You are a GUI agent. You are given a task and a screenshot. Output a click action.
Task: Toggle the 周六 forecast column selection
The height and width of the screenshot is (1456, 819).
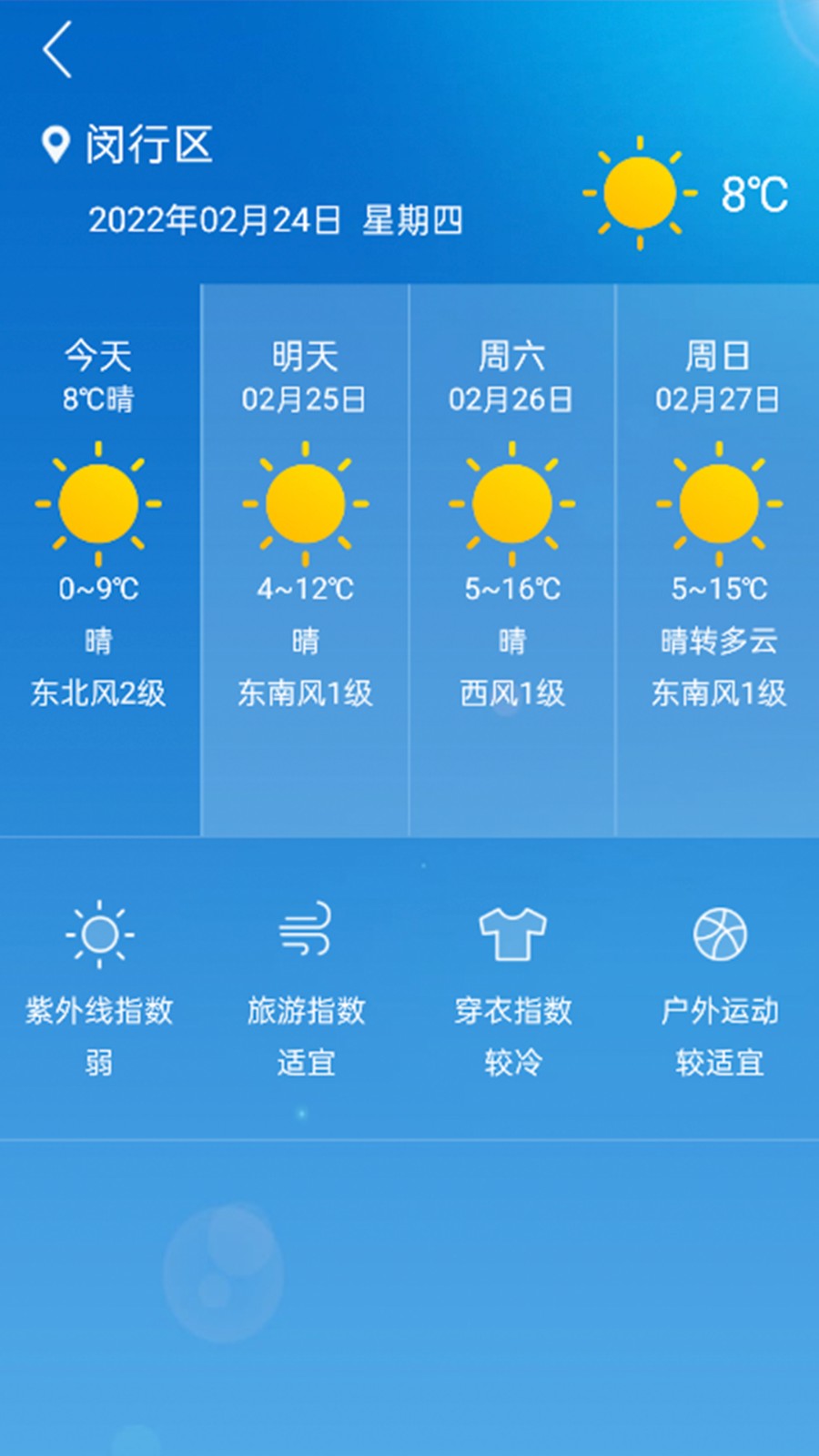coord(513,555)
